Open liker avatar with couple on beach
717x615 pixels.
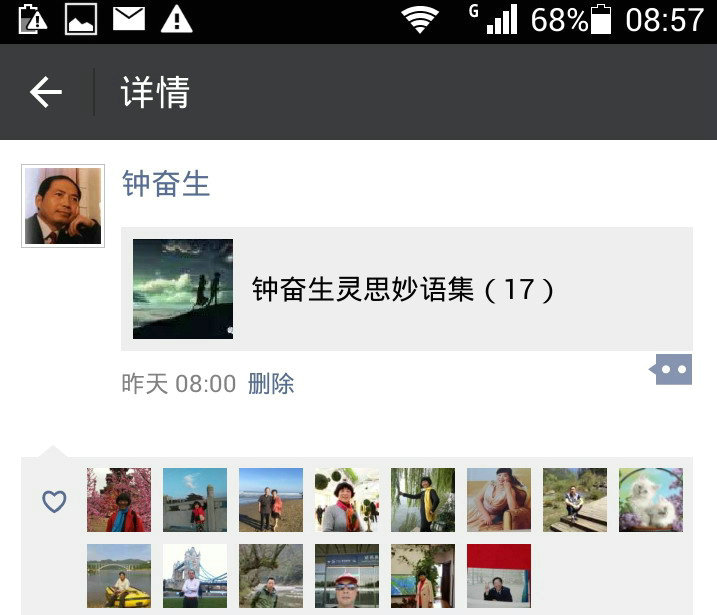(x=271, y=500)
